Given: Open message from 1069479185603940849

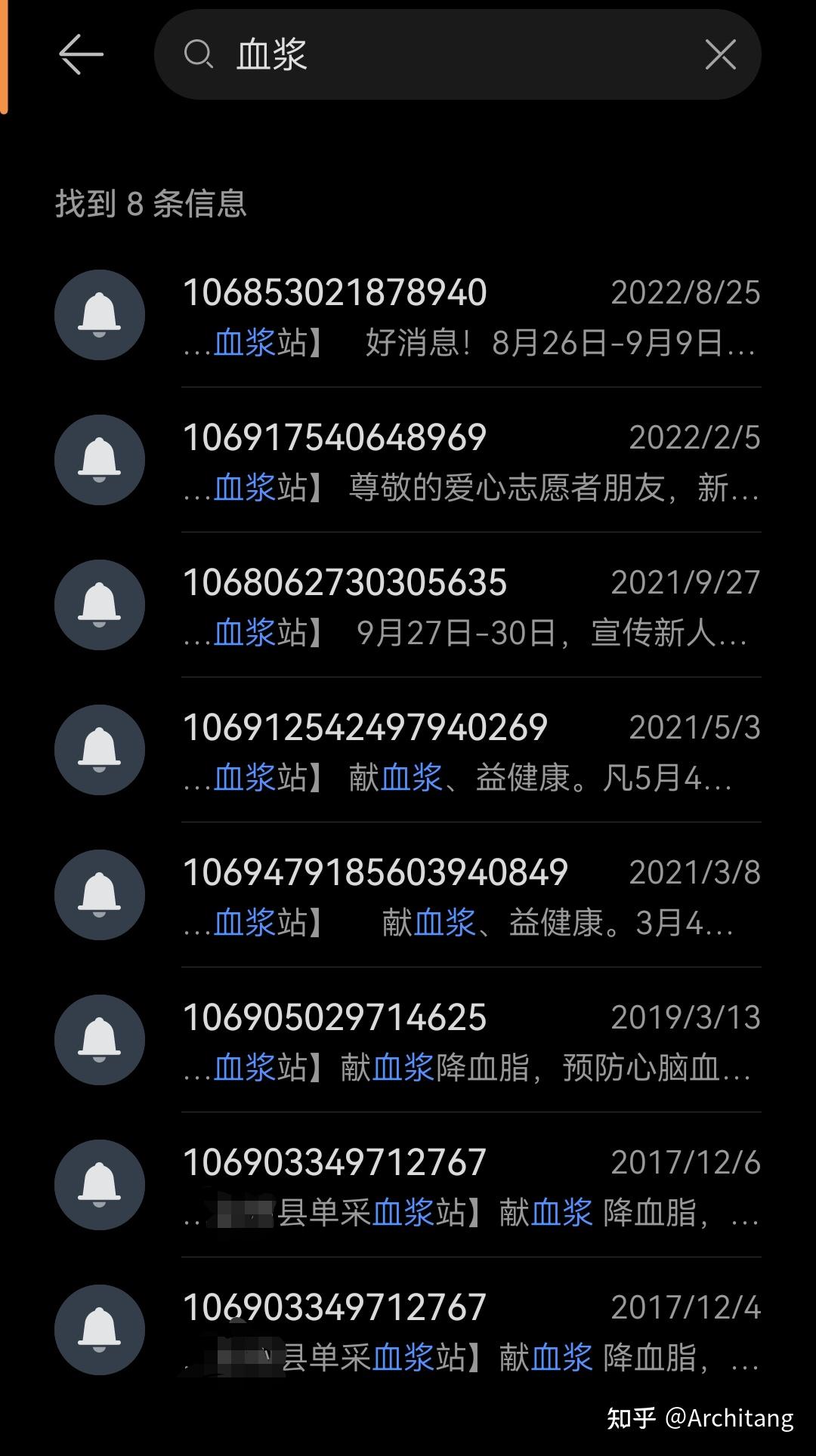Looking at the screenshot, I should (x=408, y=896).
